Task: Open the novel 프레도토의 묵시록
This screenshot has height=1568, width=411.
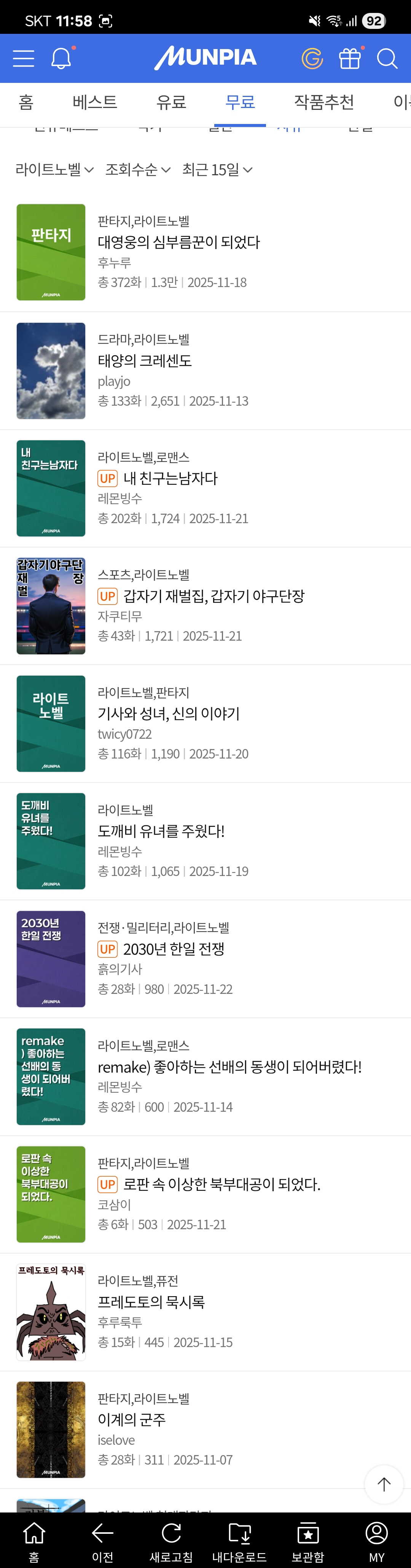Action: coord(151,1302)
